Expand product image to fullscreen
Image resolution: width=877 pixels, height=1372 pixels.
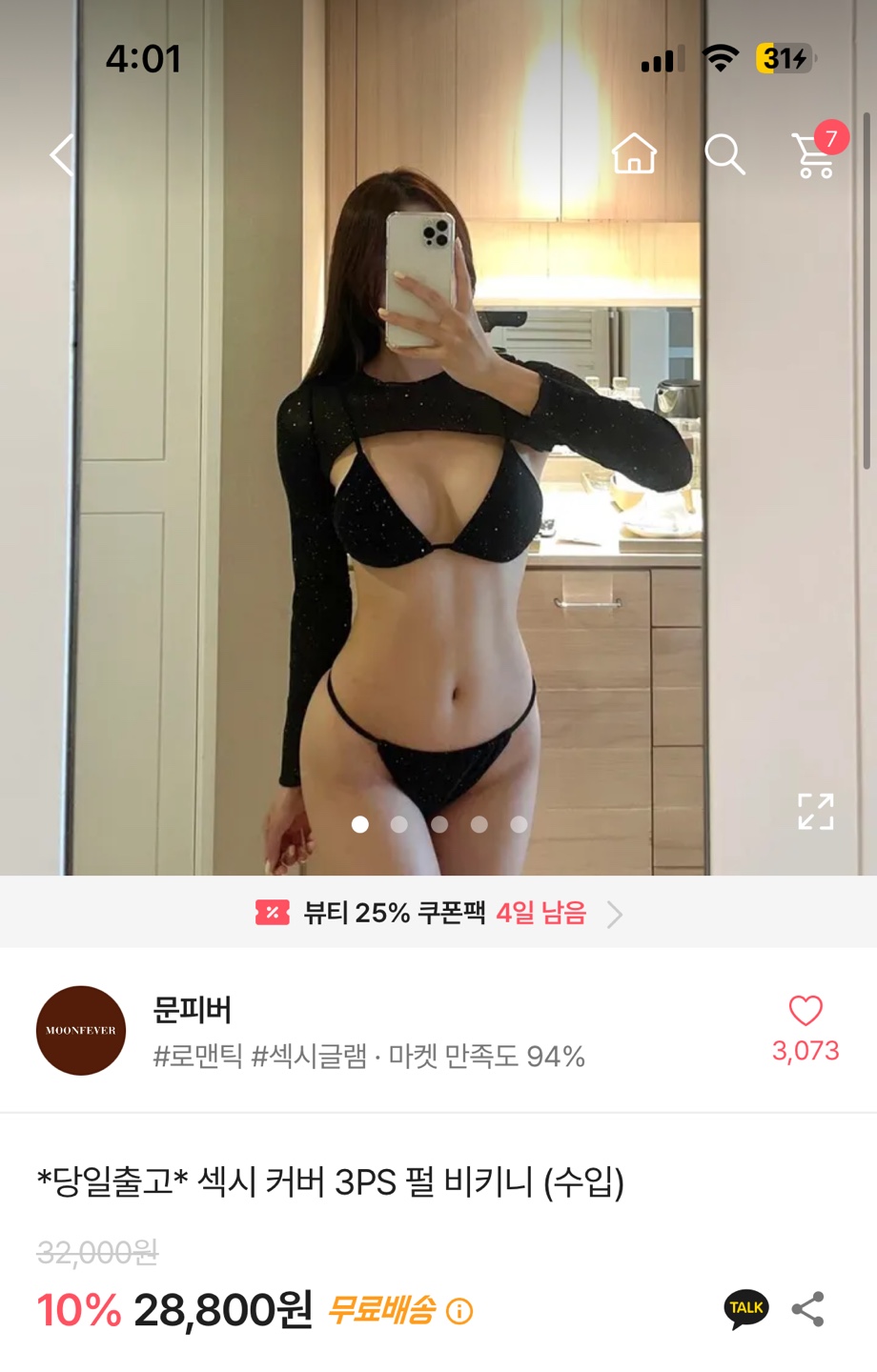point(815,811)
